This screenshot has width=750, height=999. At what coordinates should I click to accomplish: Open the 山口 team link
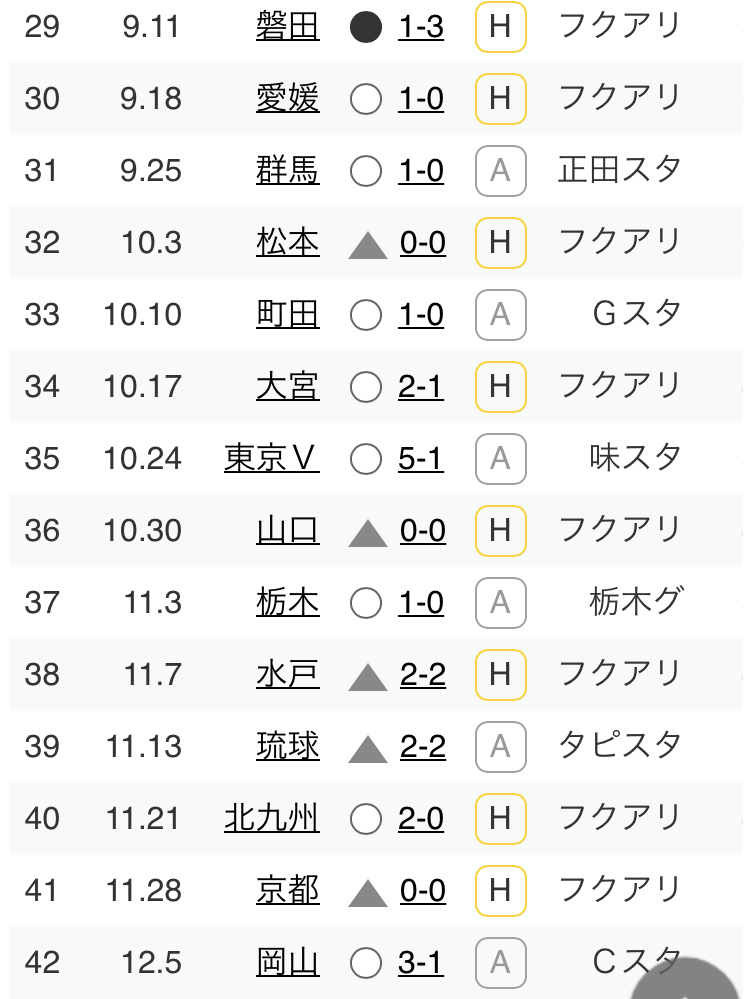[x=288, y=530]
